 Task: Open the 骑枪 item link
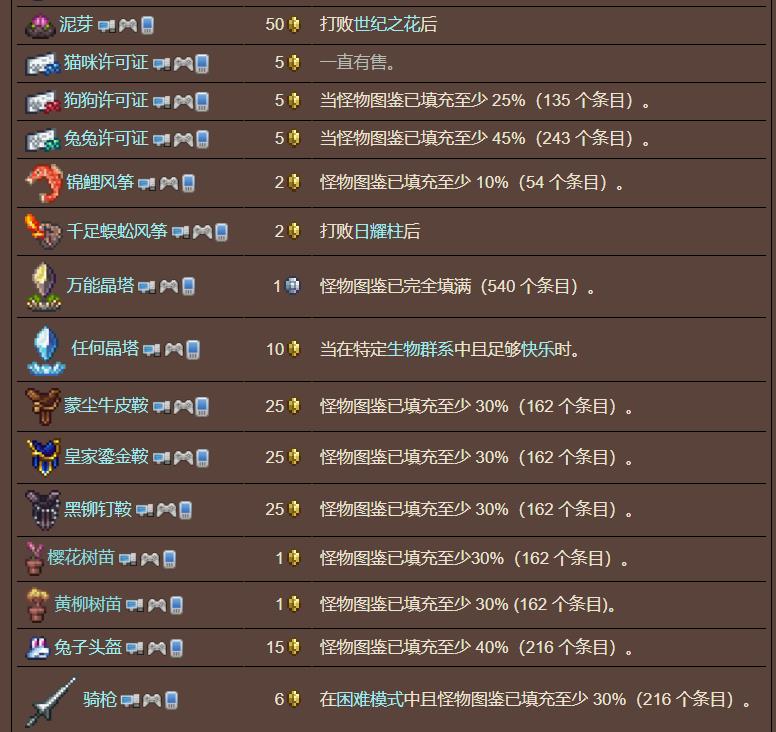tap(99, 700)
